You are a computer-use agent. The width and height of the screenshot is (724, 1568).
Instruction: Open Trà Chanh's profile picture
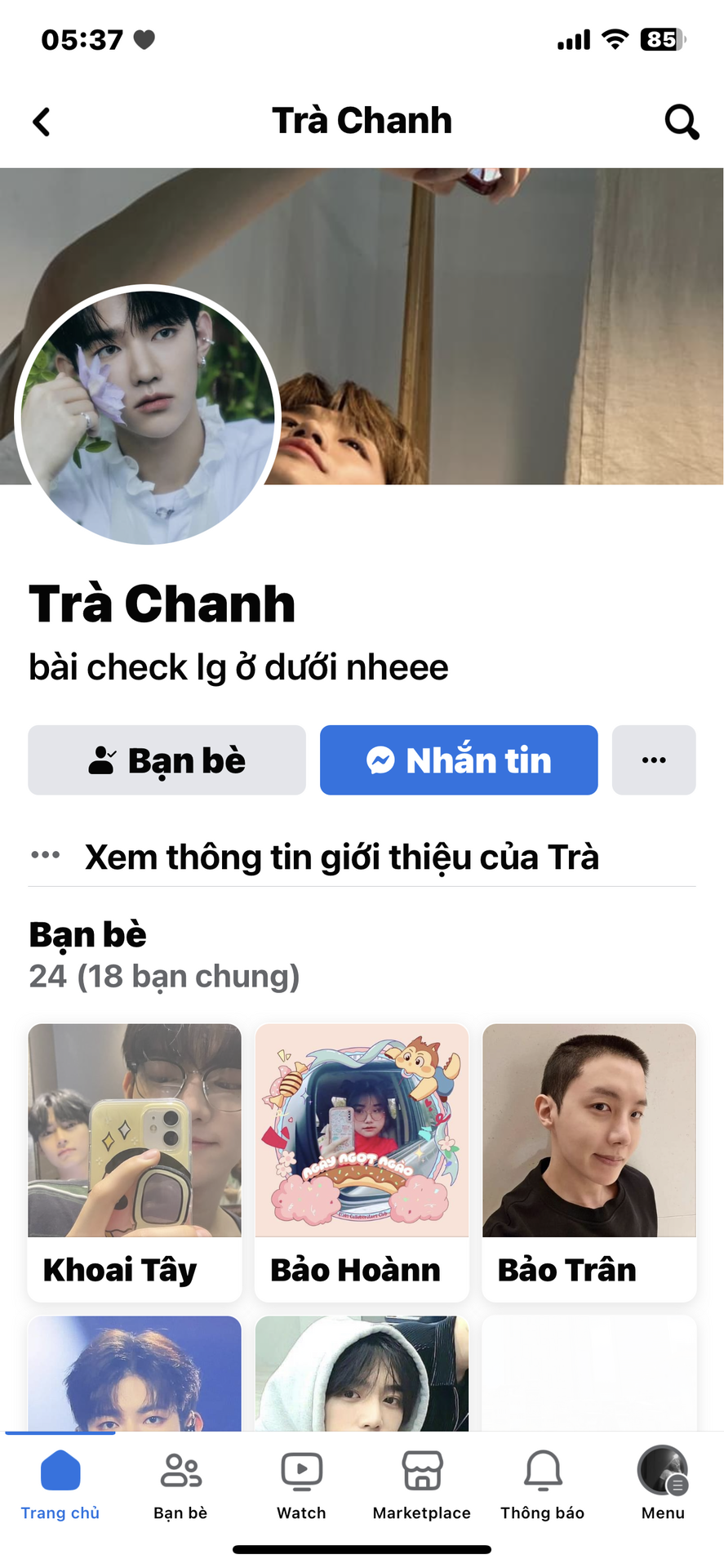pyautogui.click(x=148, y=415)
